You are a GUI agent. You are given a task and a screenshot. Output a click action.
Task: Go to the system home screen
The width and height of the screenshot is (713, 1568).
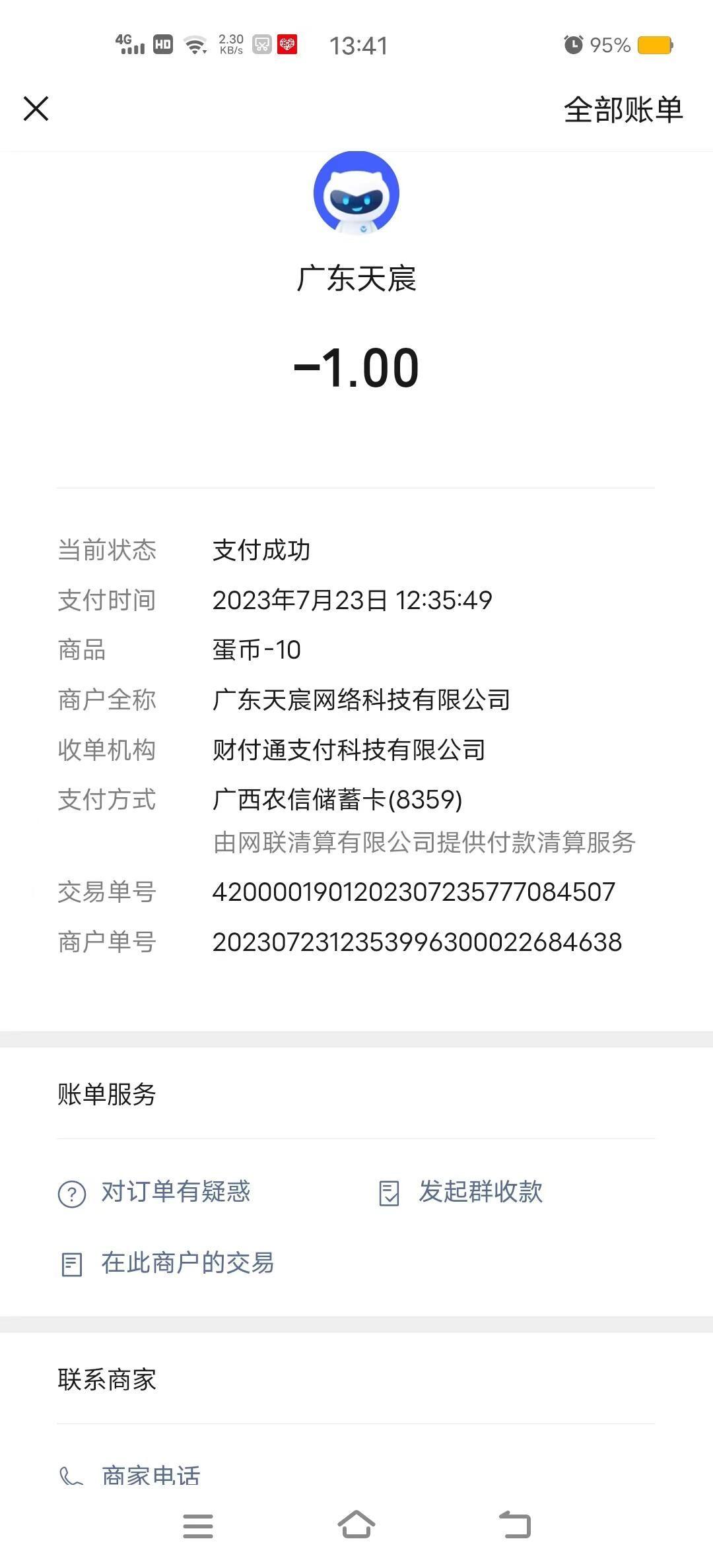356,1526
